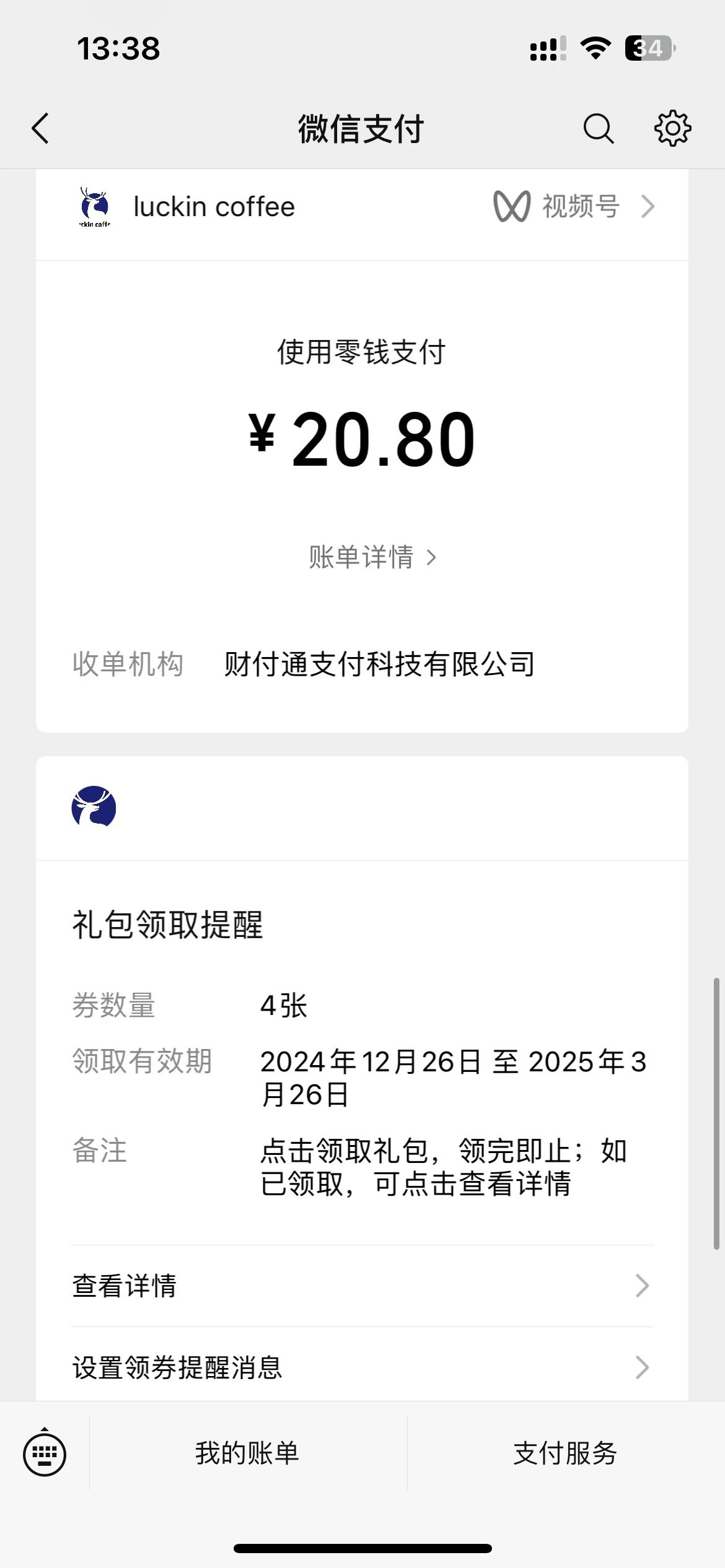Open 账单详情 for the ¥20.80 payment
The width and height of the screenshot is (725, 1568).
[372, 557]
